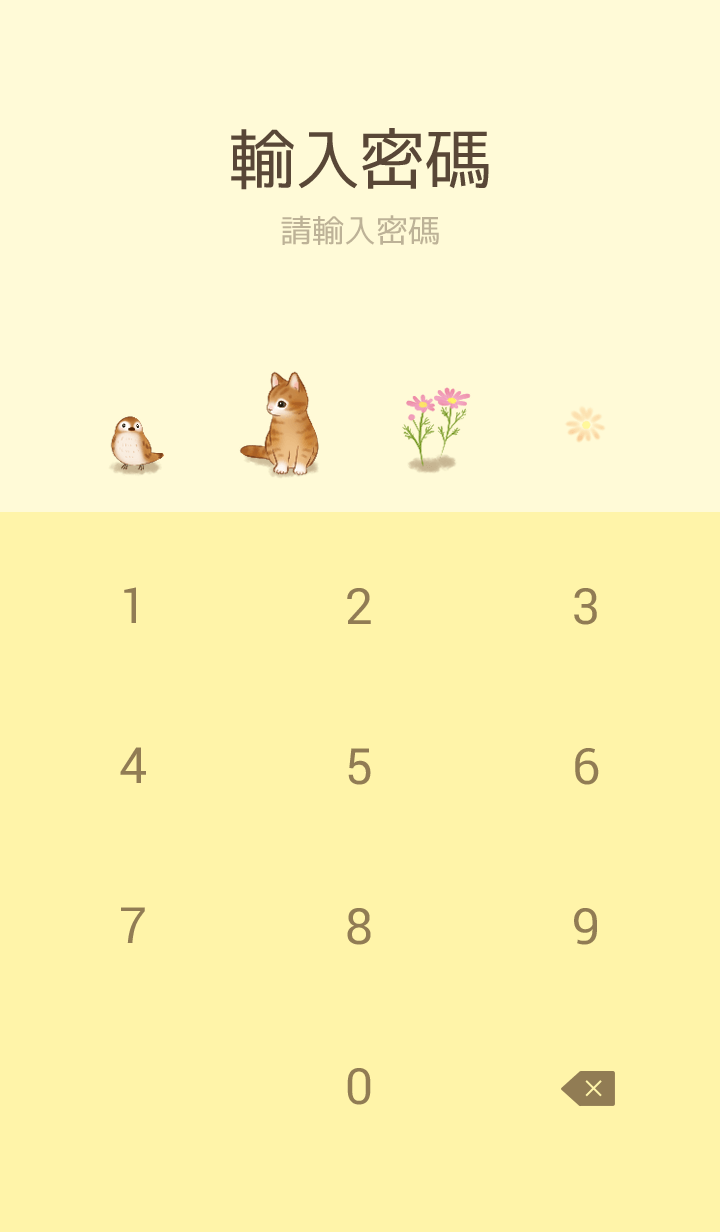Select digit 3 on the passcode pad
This screenshot has height=1232, width=720.
pyautogui.click(x=586, y=607)
